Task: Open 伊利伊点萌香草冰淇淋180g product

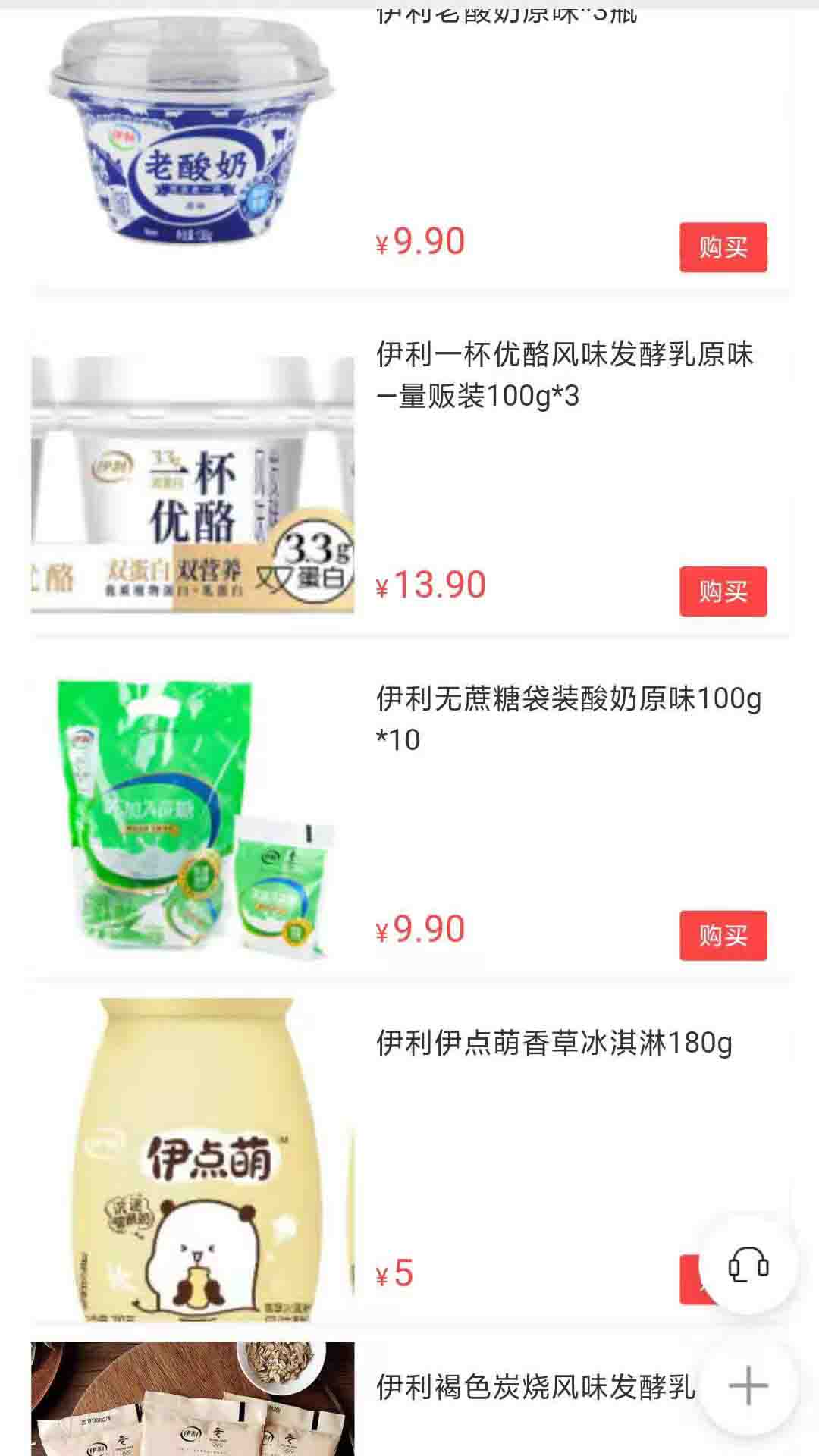Action: coord(554,1043)
